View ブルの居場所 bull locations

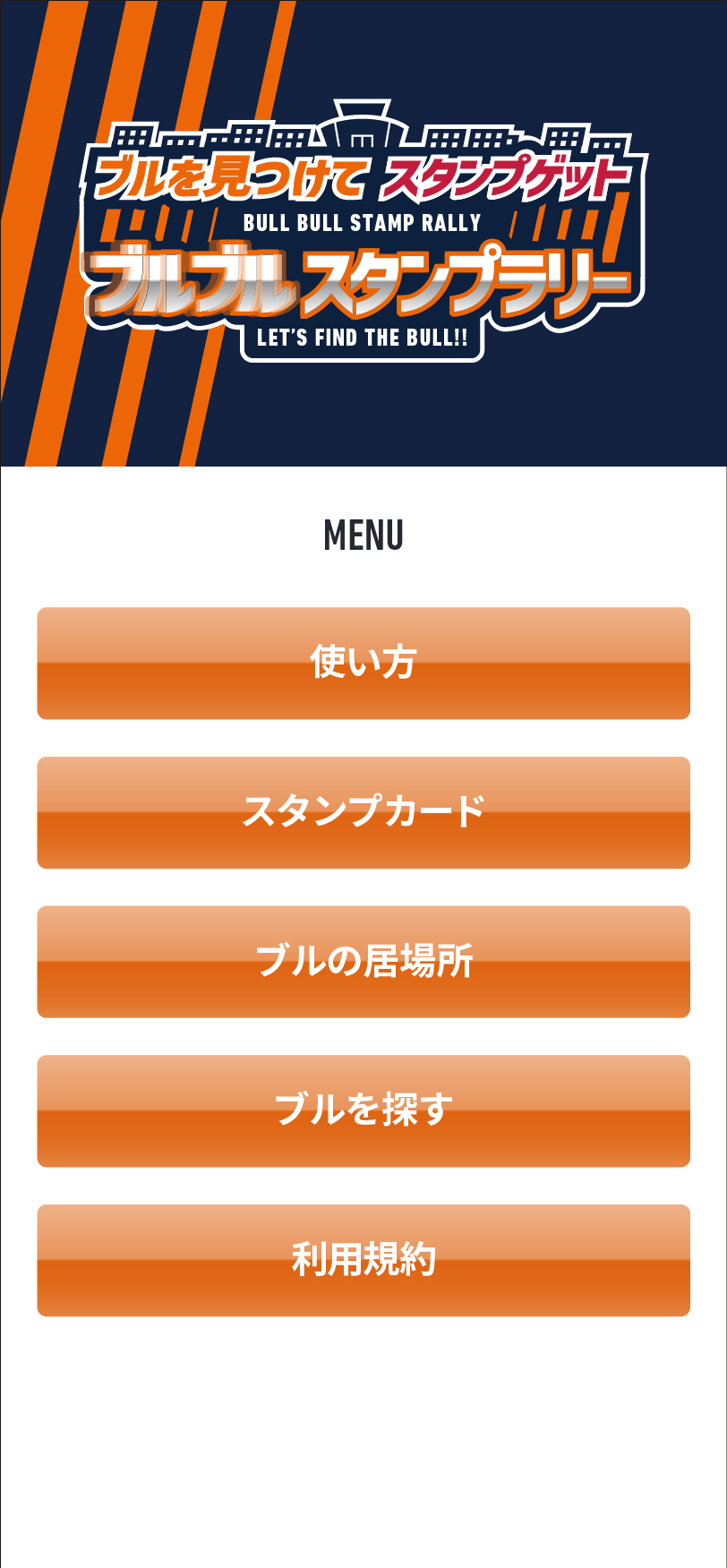tap(363, 962)
